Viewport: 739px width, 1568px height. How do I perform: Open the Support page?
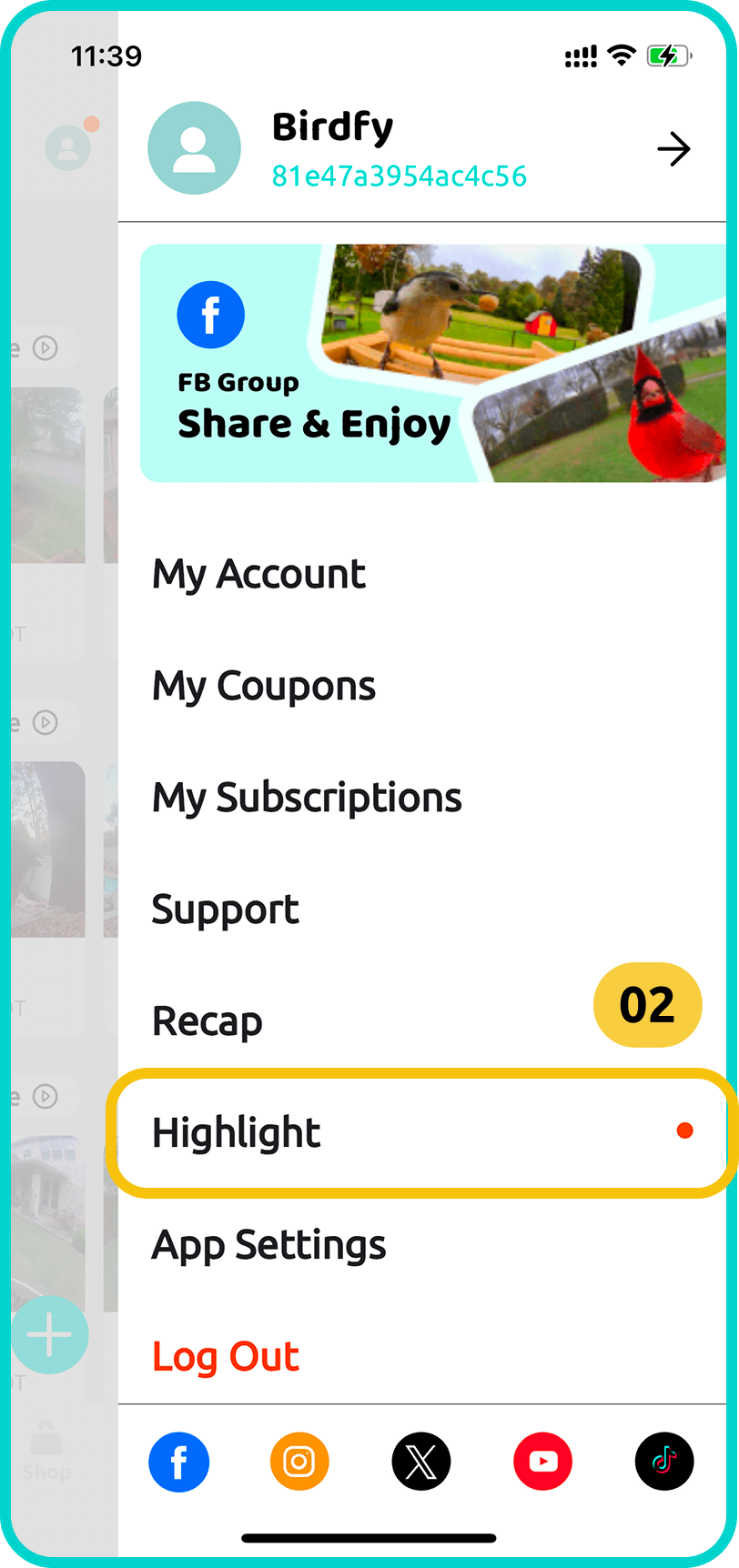click(226, 910)
